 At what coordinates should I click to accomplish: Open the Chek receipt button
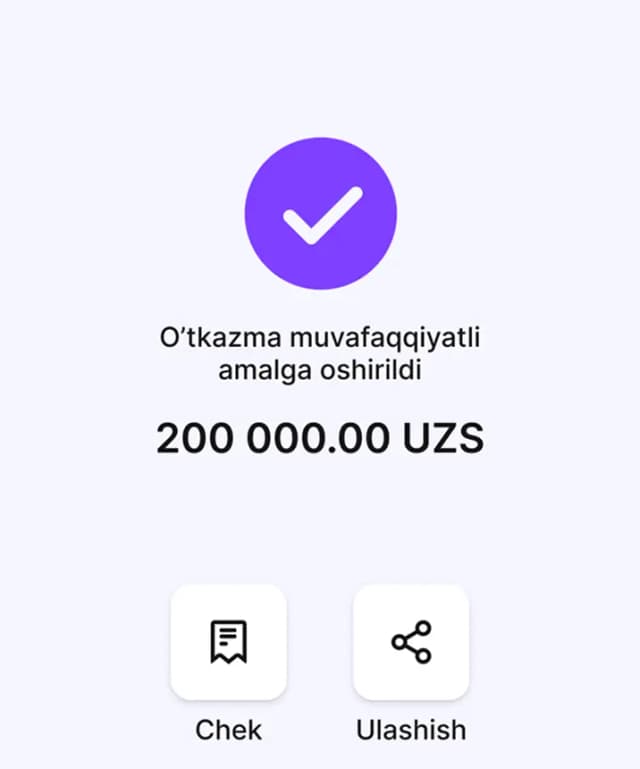[228, 642]
